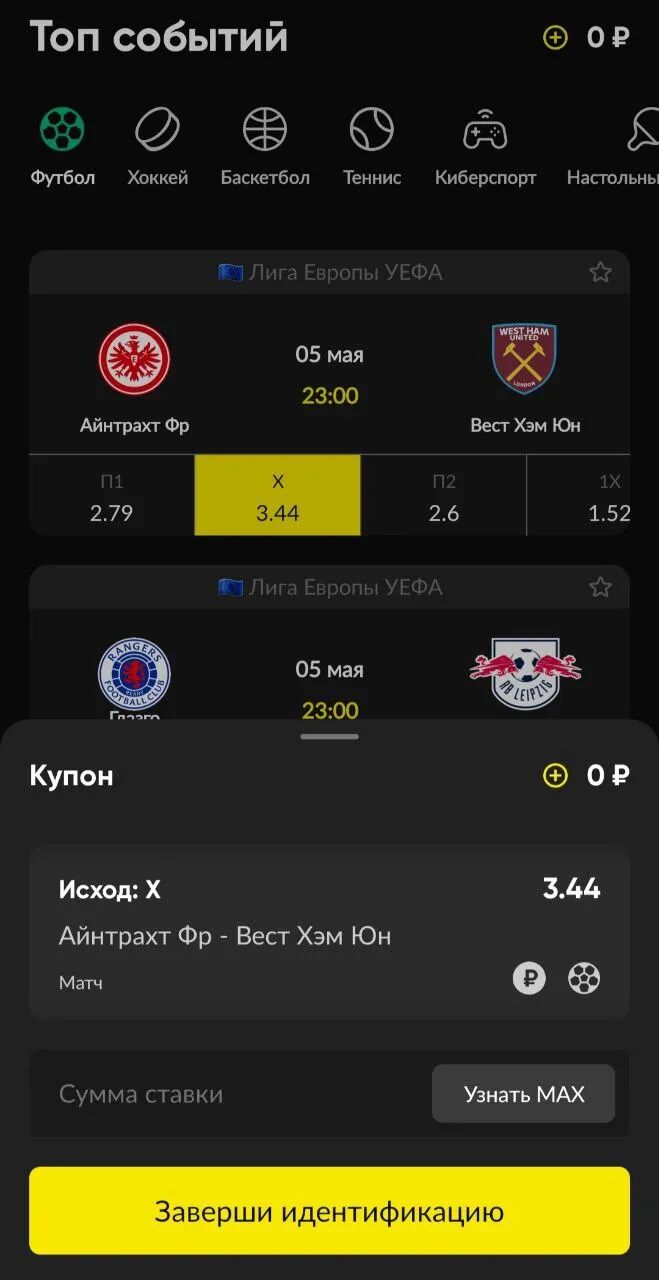659x1280 pixels.
Task: Tap the Сумма ставки input field
Action: pos(230,1094)
